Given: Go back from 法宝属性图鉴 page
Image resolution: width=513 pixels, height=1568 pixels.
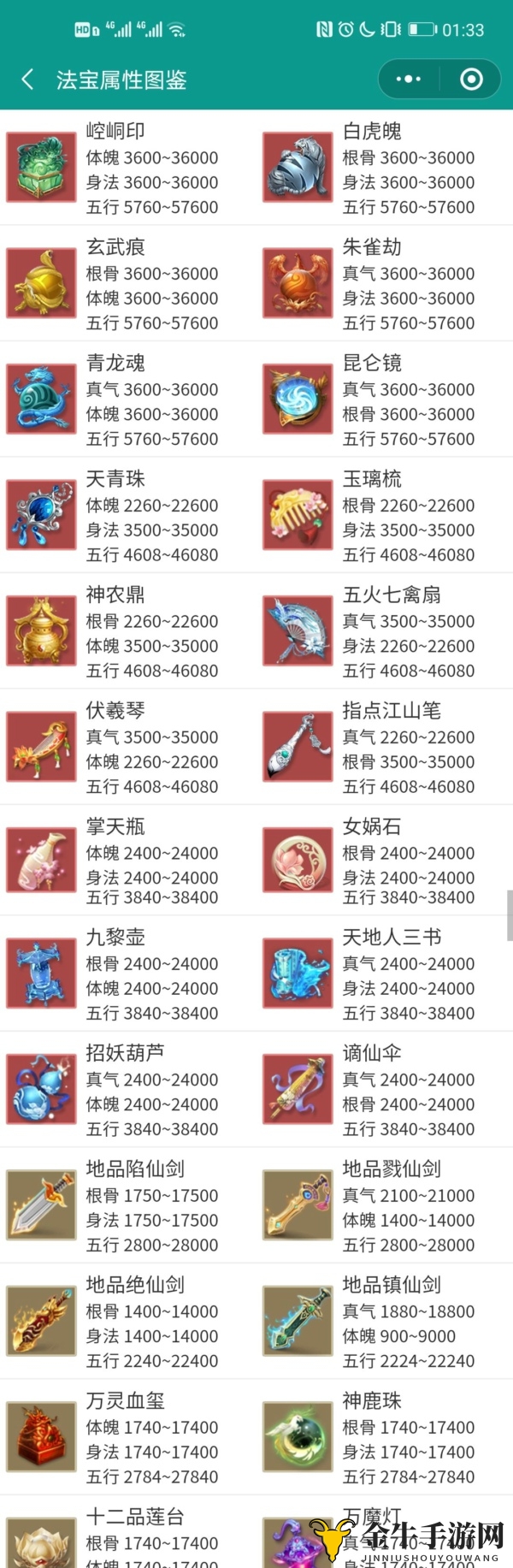Looking at the screenshot, I should click(x=28, y=80).
